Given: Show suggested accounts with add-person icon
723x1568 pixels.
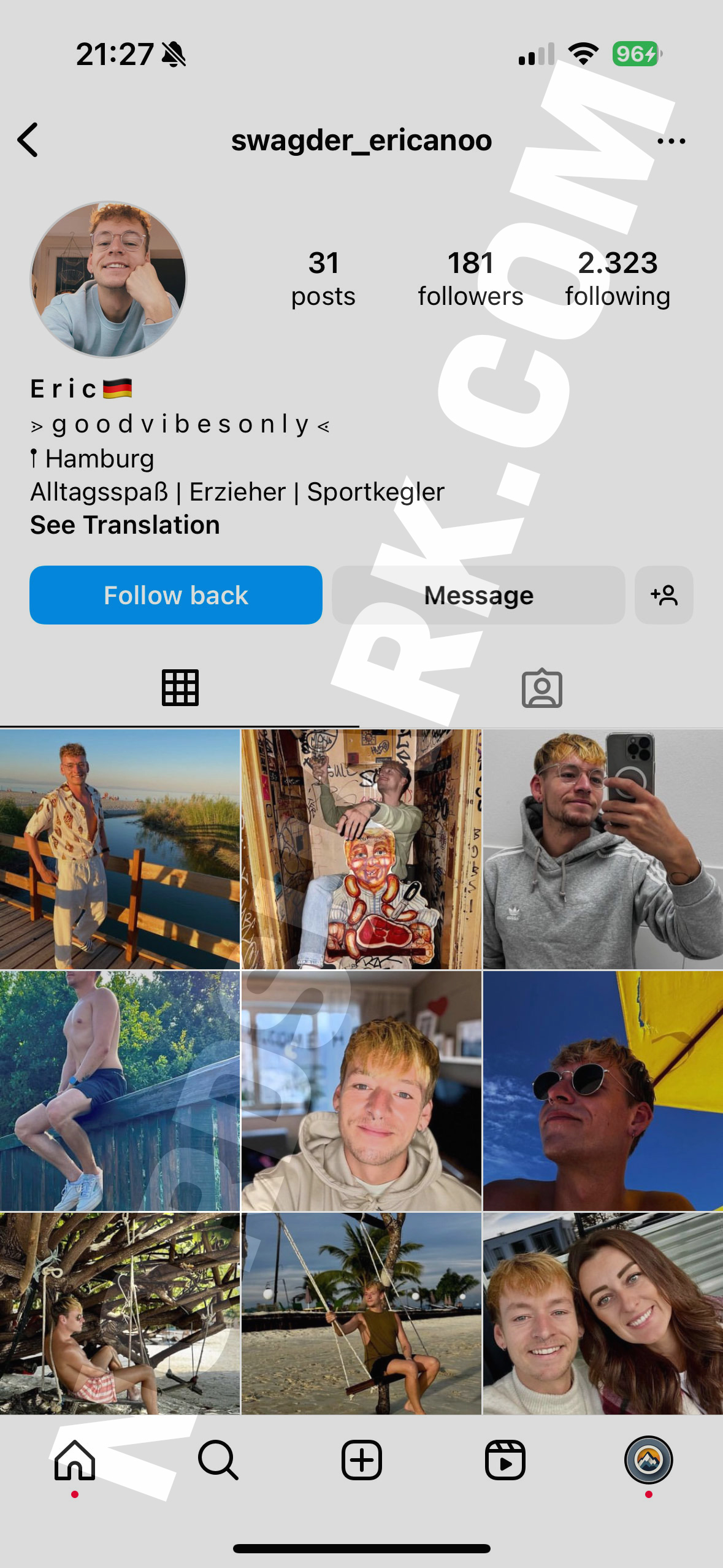Looking at the screenshot, I should point(664,595).
